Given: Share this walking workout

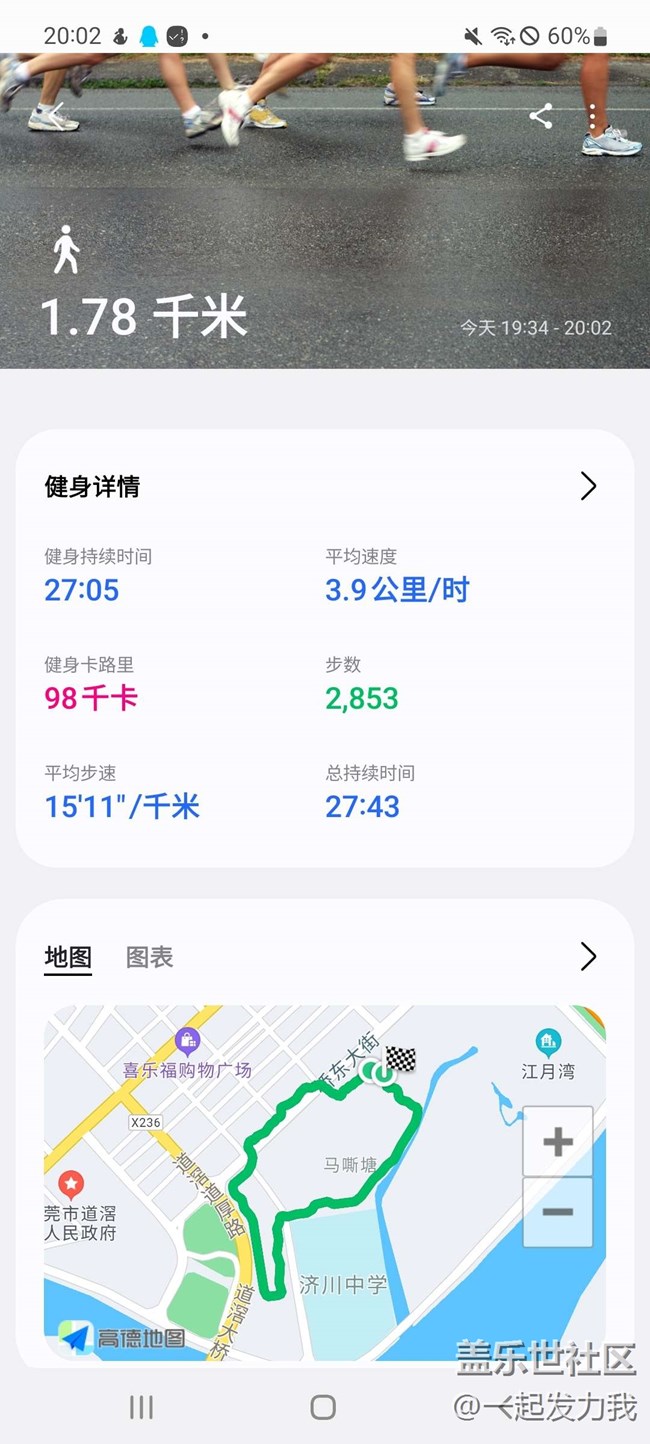Looking at the screenshot, I should [541, 116].
